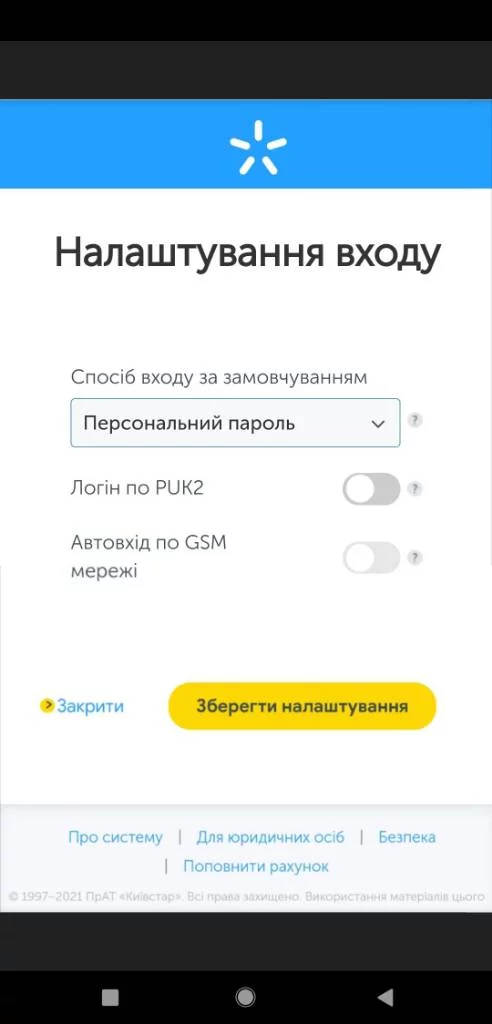Tap the Kyivstar logo in the header

258,148
